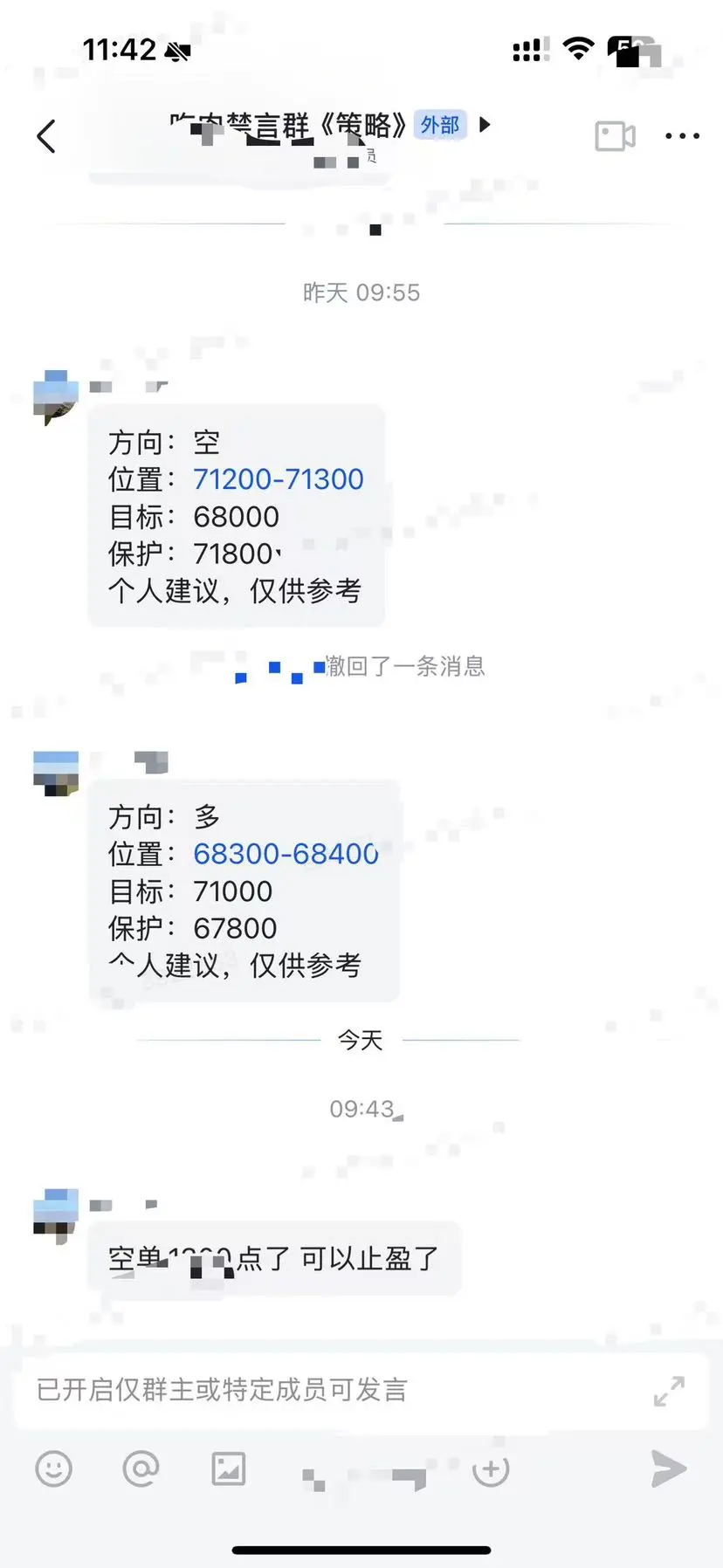Start a video call from the chat header
This screenshot has height=1568, width=723.
pos(615,137)
